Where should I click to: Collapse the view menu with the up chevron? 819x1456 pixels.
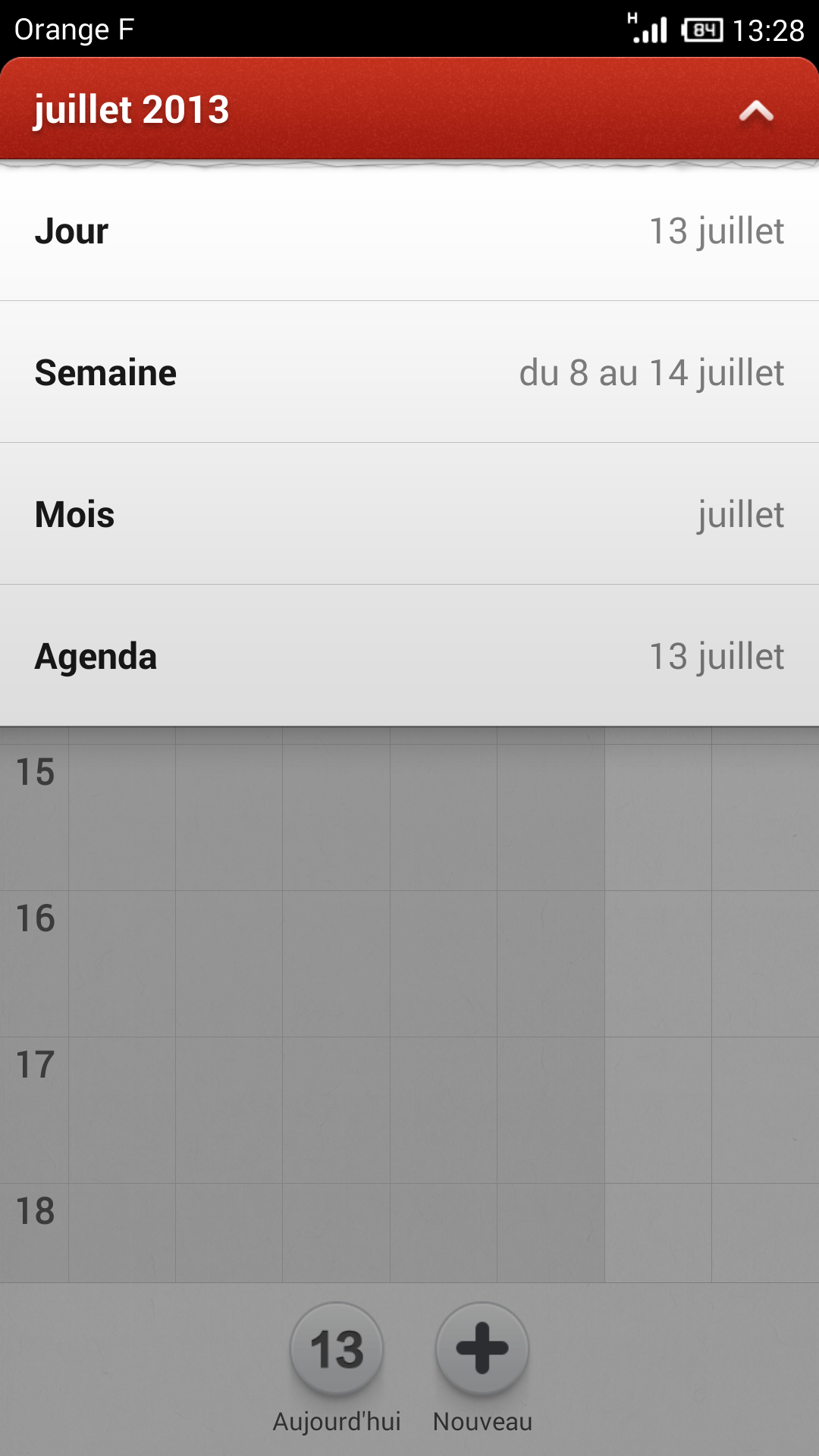(x=756, y=111)
